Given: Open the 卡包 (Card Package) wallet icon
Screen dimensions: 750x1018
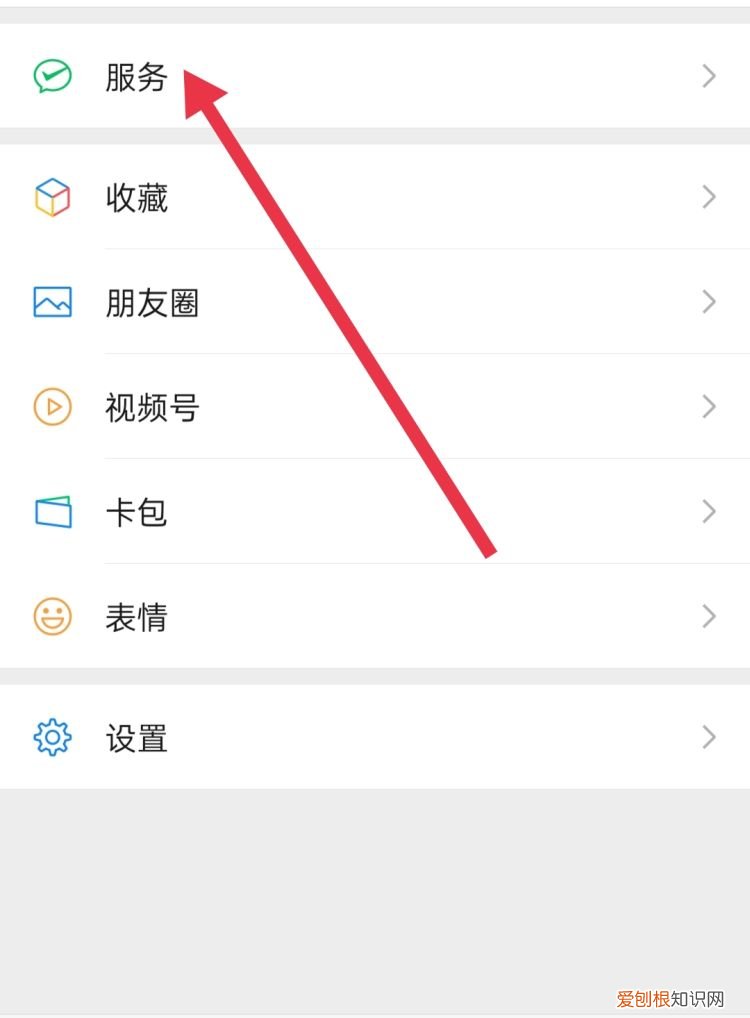Looking at the screenshot, I should tap(53, 512).
